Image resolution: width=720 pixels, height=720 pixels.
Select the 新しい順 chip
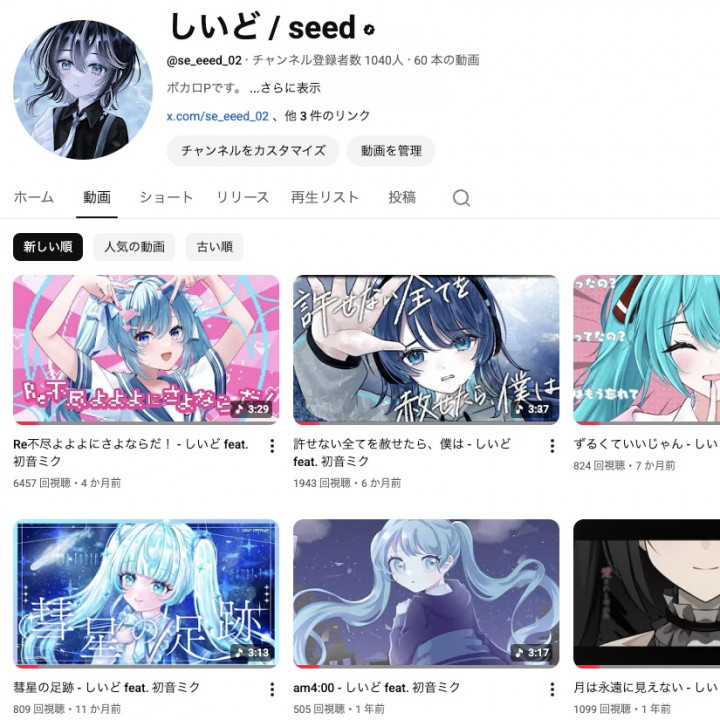point(48,247)
